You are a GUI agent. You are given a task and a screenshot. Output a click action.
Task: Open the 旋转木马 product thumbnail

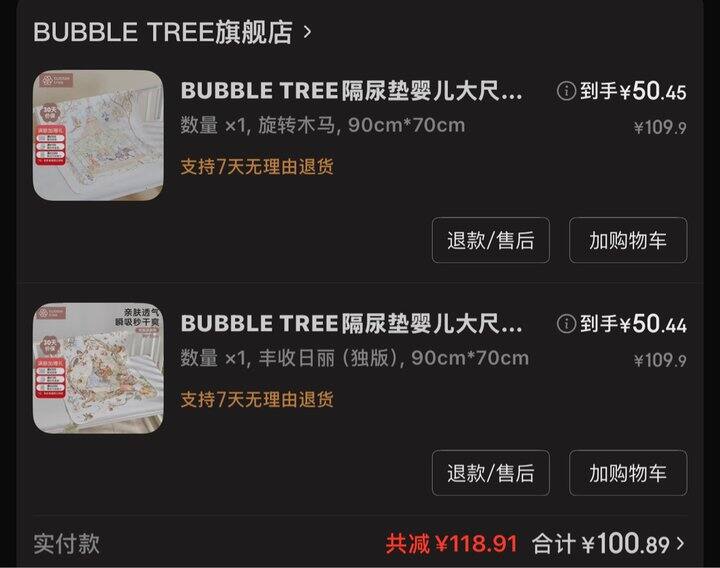pyautogui.click(x=98, y=135)
